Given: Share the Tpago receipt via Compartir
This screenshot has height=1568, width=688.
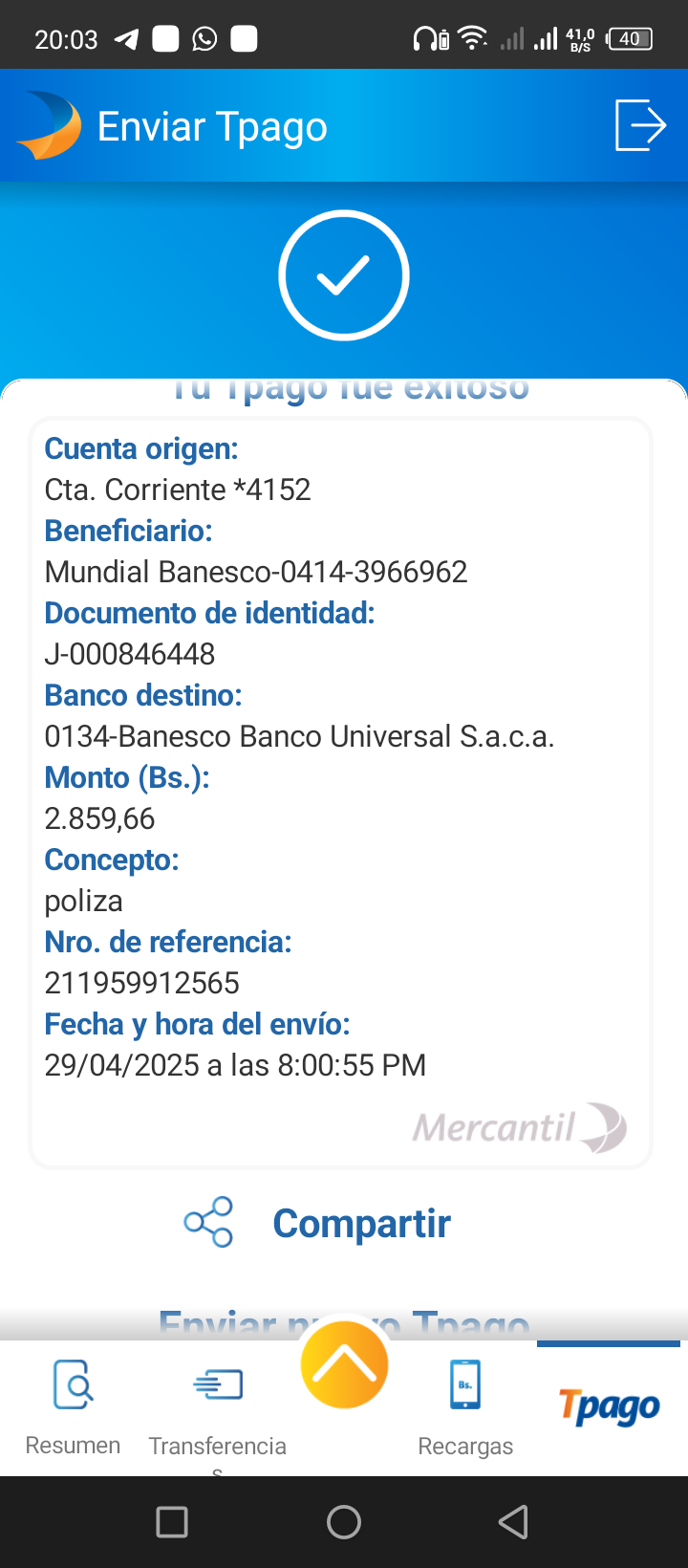Looking at the screenshot, I should (x=319, y=1223).
